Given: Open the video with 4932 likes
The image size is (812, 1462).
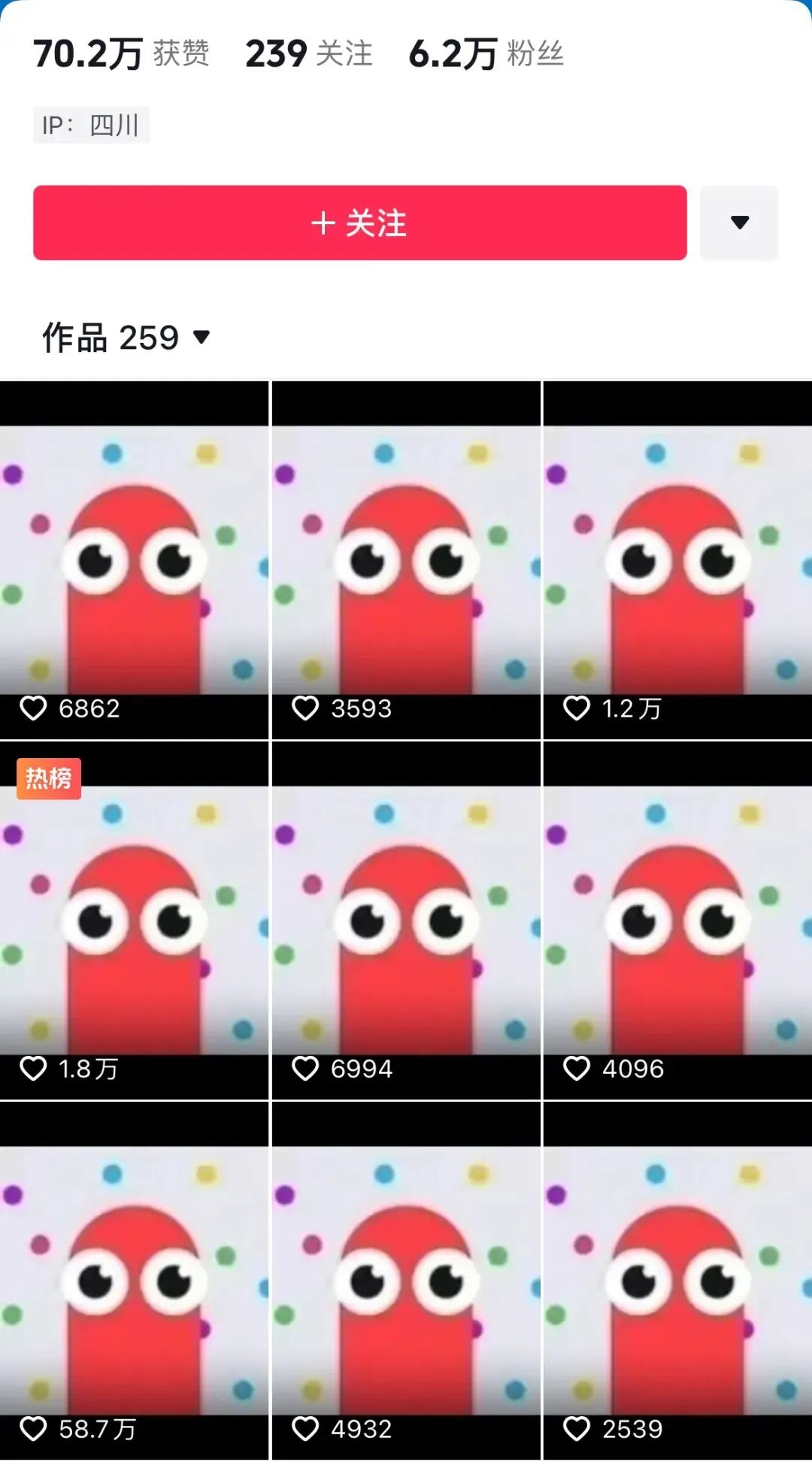Looking at the screenshot, I should click(x=406, y=1281).
